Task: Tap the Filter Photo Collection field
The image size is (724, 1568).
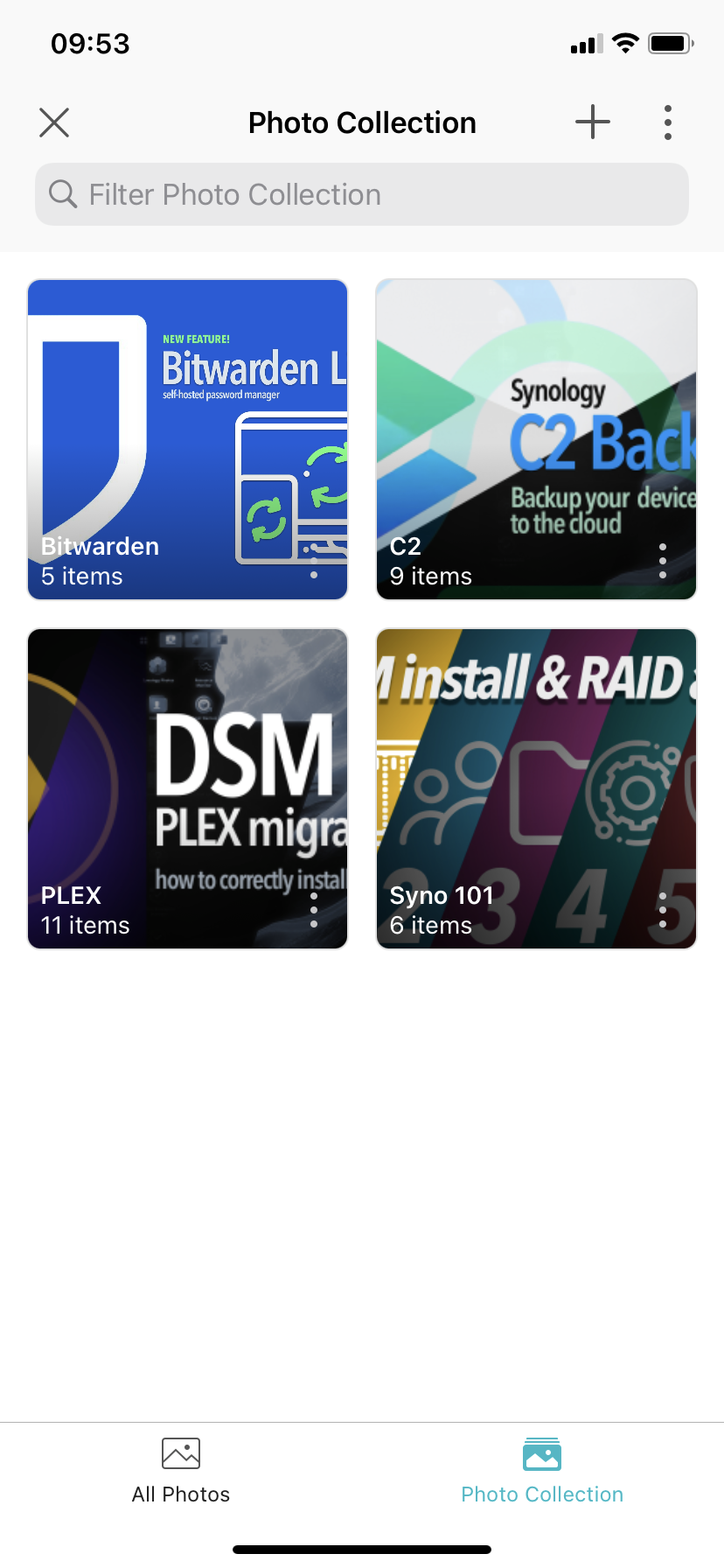Action: (x=362, y=194)
